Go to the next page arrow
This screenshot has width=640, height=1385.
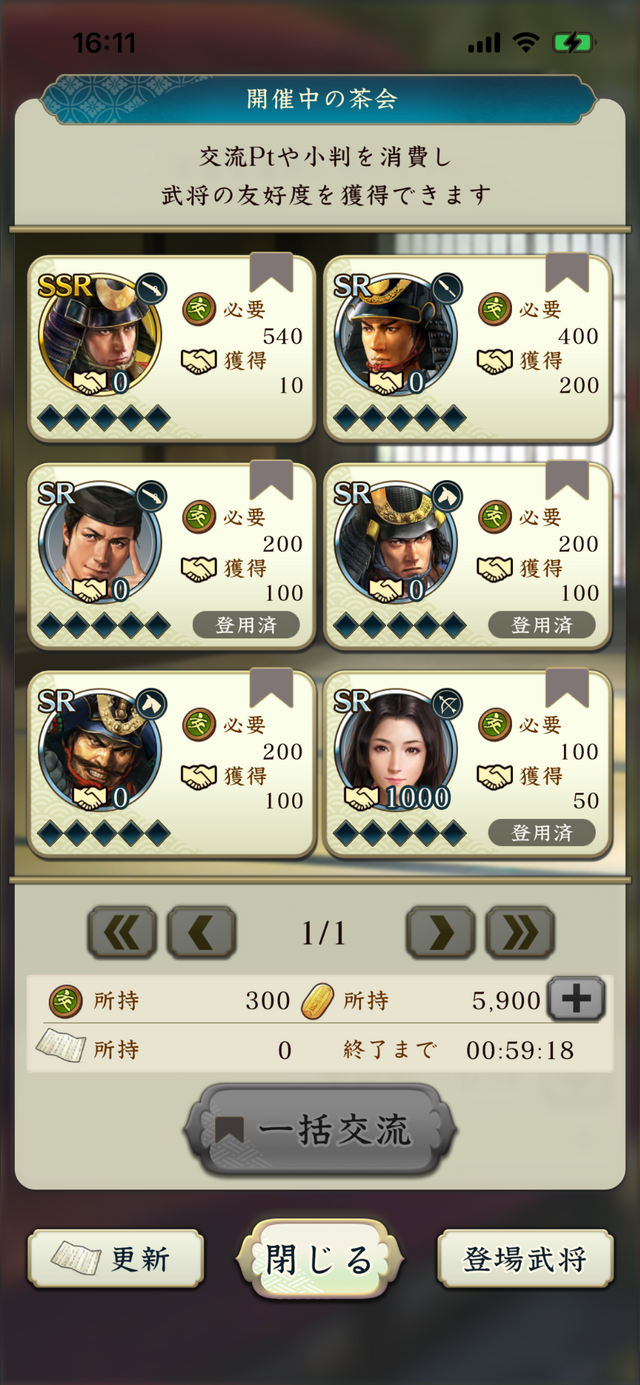pos(440,933)
